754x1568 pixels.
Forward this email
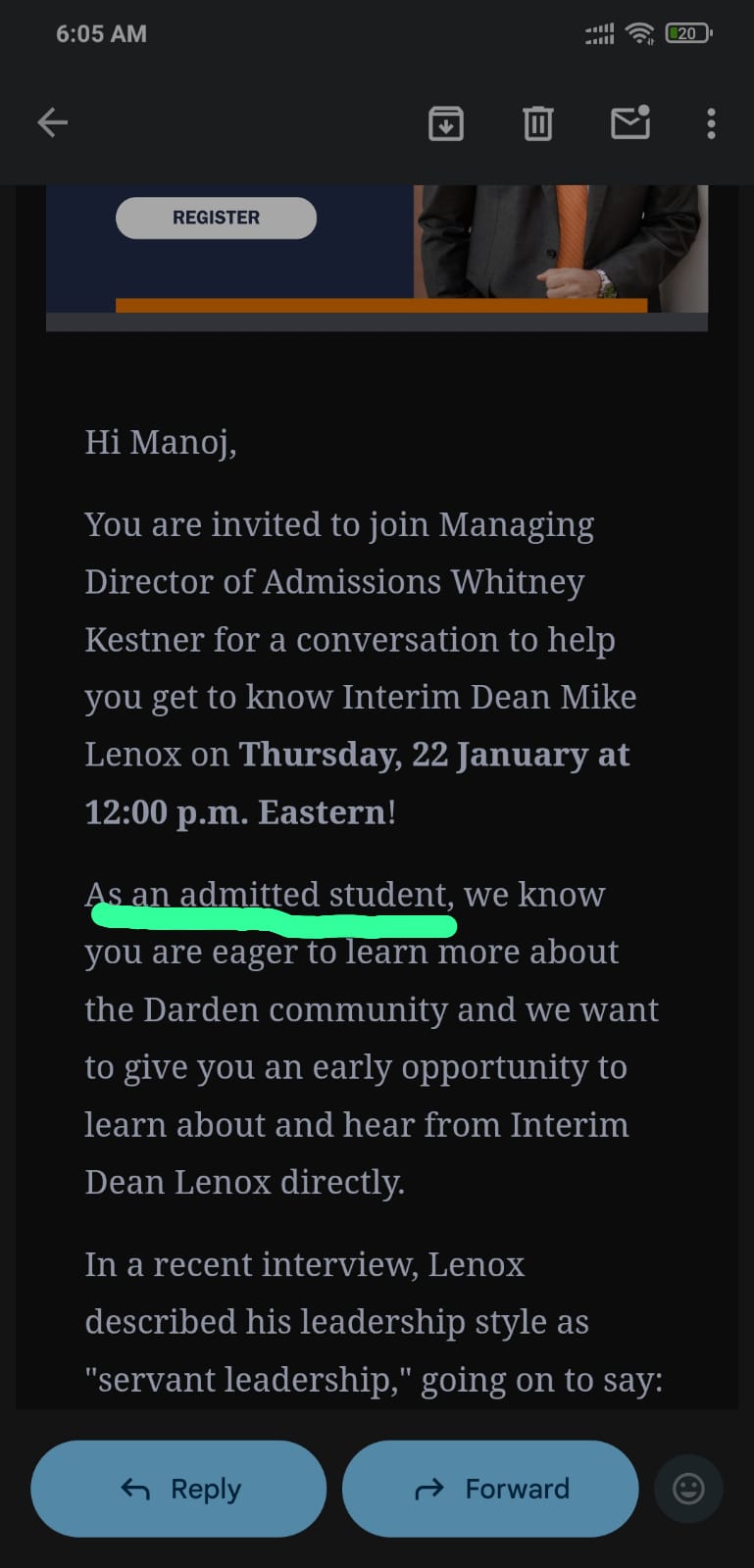[490, 1489]
